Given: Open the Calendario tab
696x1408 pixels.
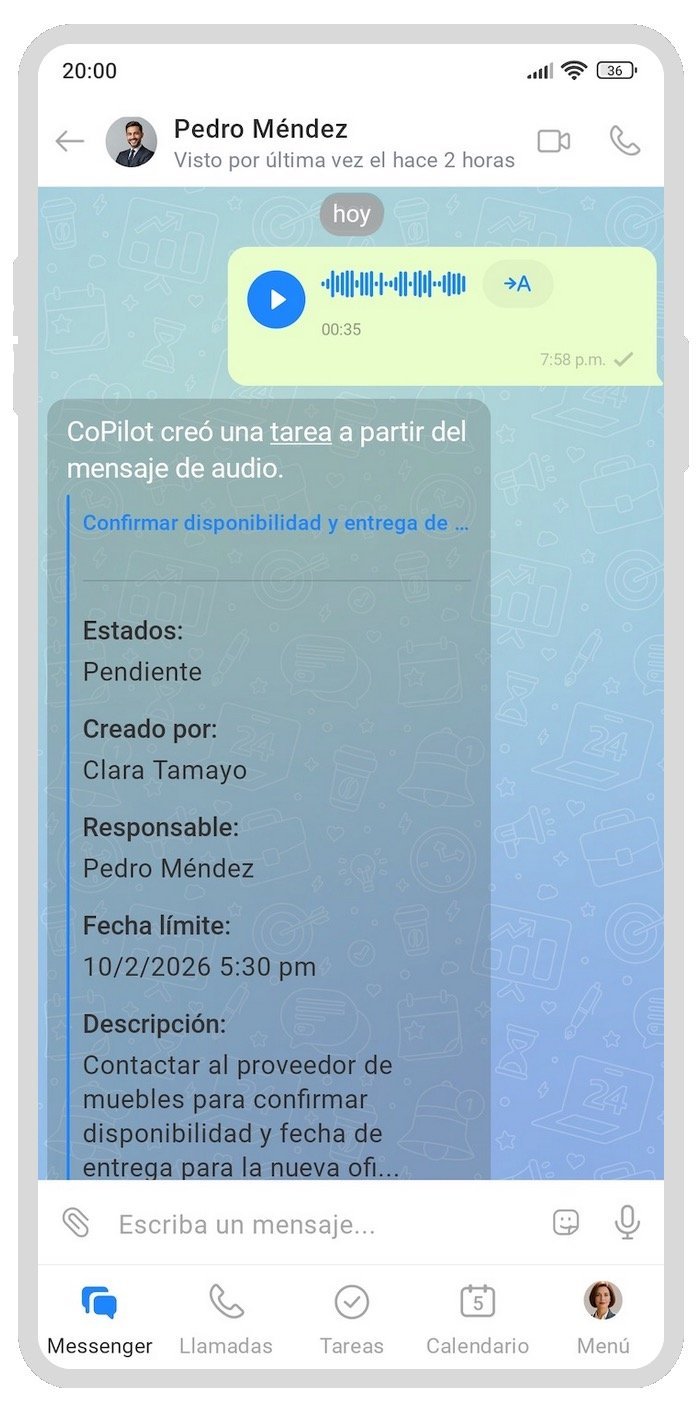Looking at the screenshot, I should tap(477, 1320).
